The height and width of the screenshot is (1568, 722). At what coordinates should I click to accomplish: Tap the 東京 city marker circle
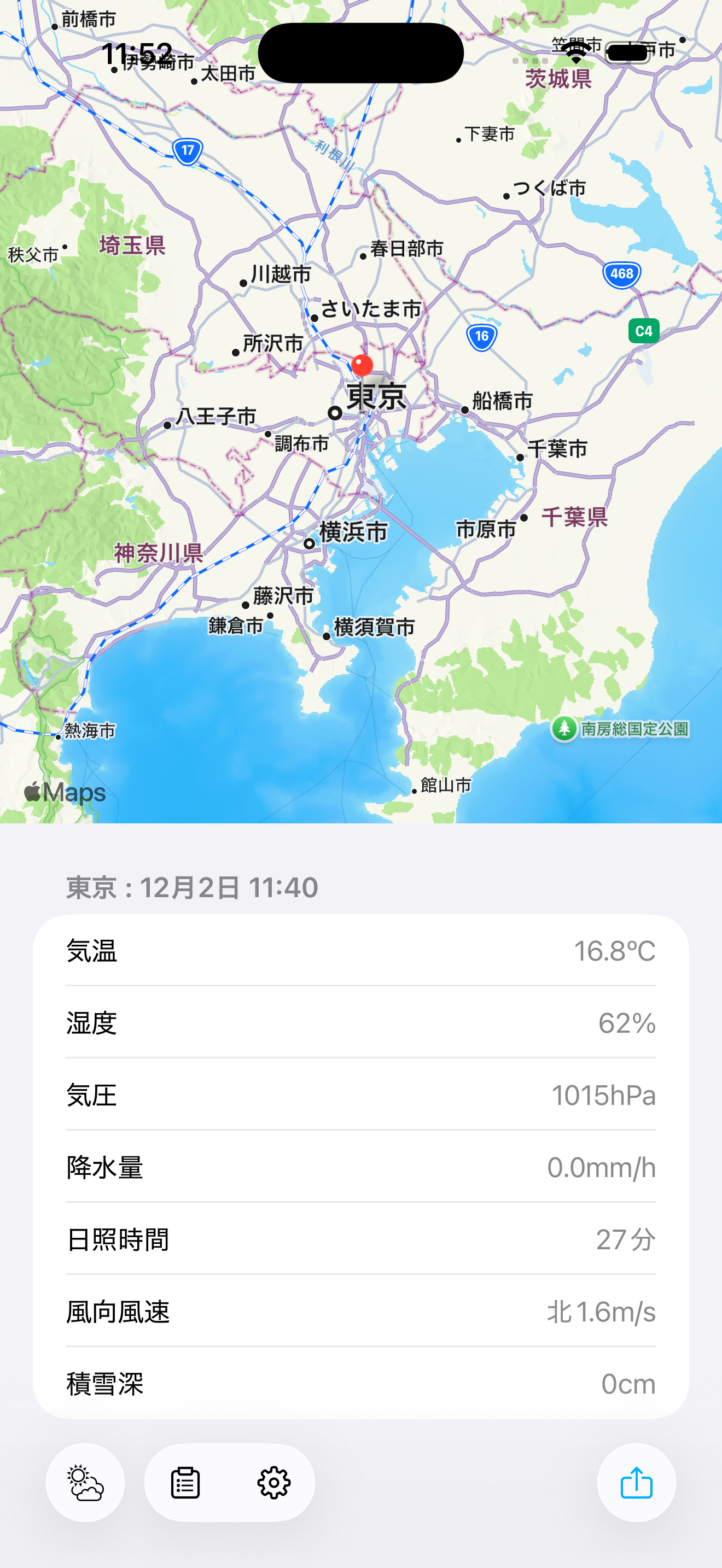(334, 414)
